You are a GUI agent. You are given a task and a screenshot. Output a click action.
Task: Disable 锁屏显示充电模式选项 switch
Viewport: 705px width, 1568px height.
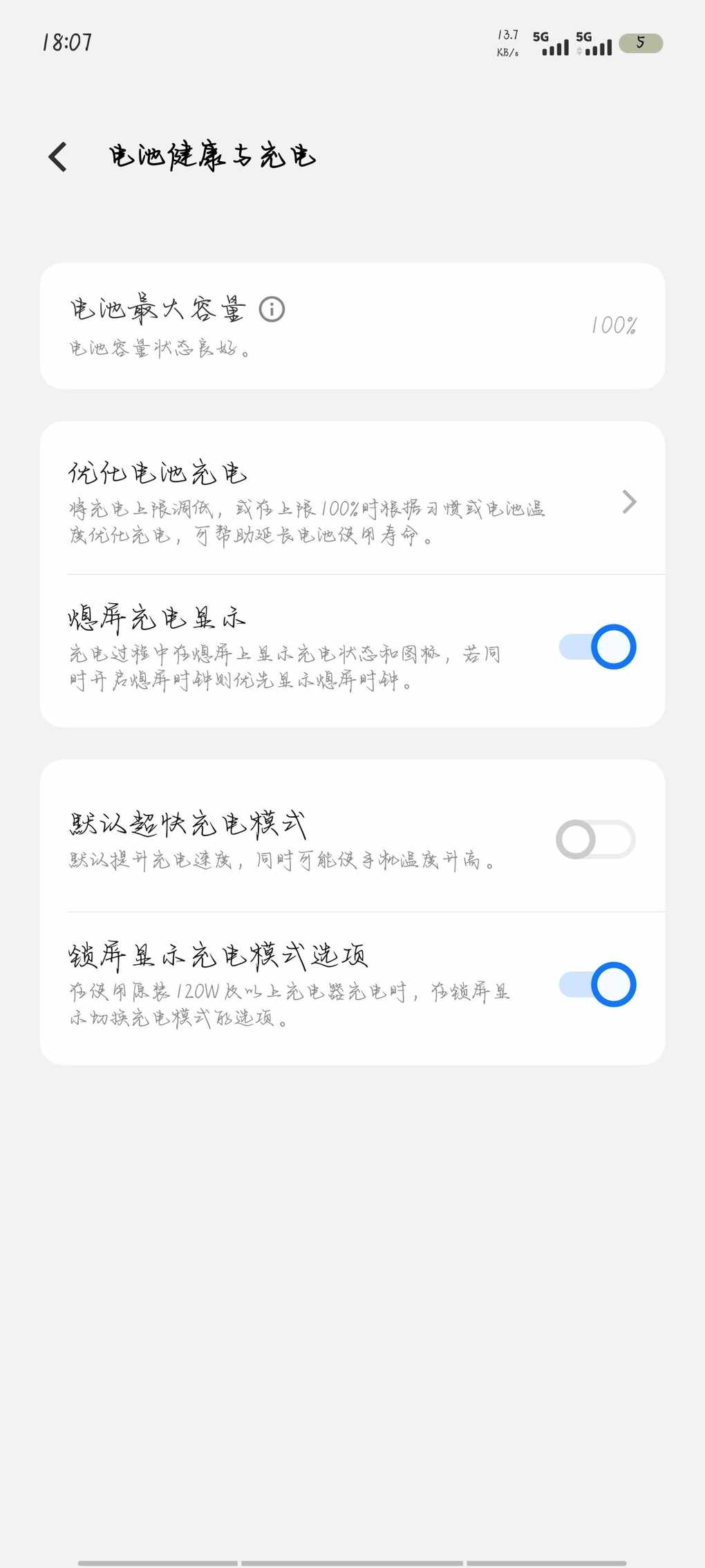tap(597, 984)
